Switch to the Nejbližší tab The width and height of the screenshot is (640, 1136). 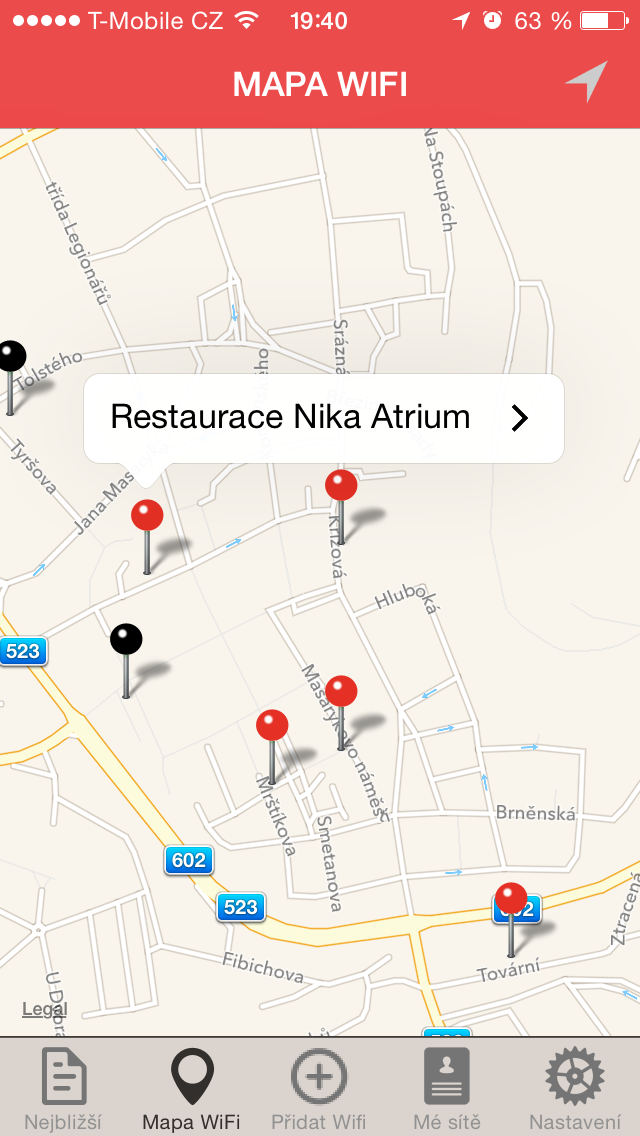(x=64, y=1088)
